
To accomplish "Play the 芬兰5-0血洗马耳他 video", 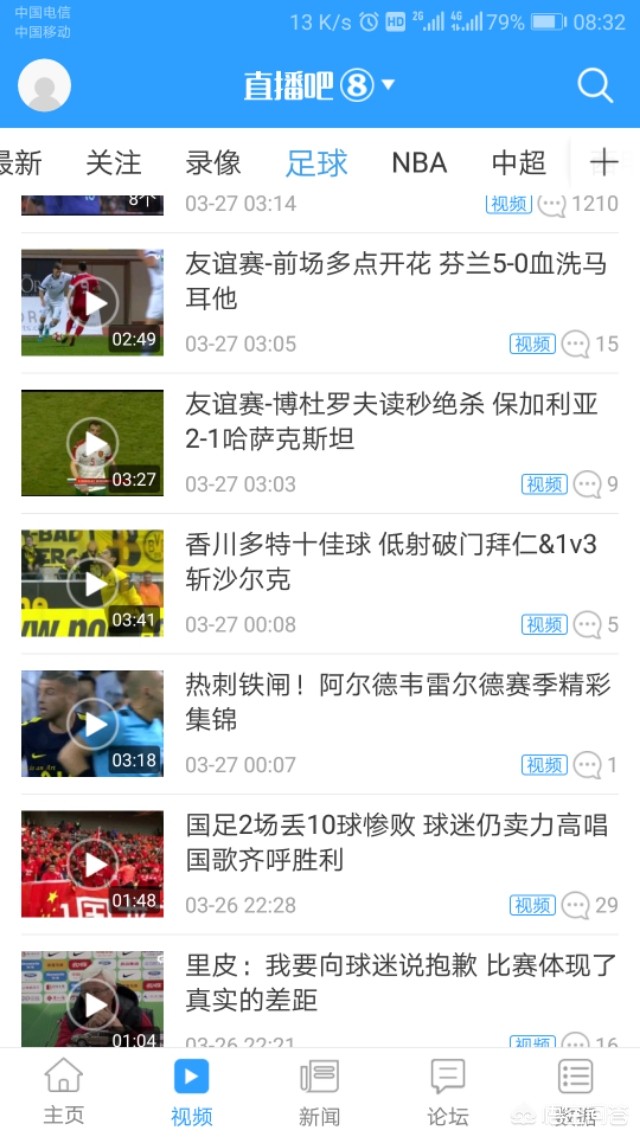I will tap(92, 303).
